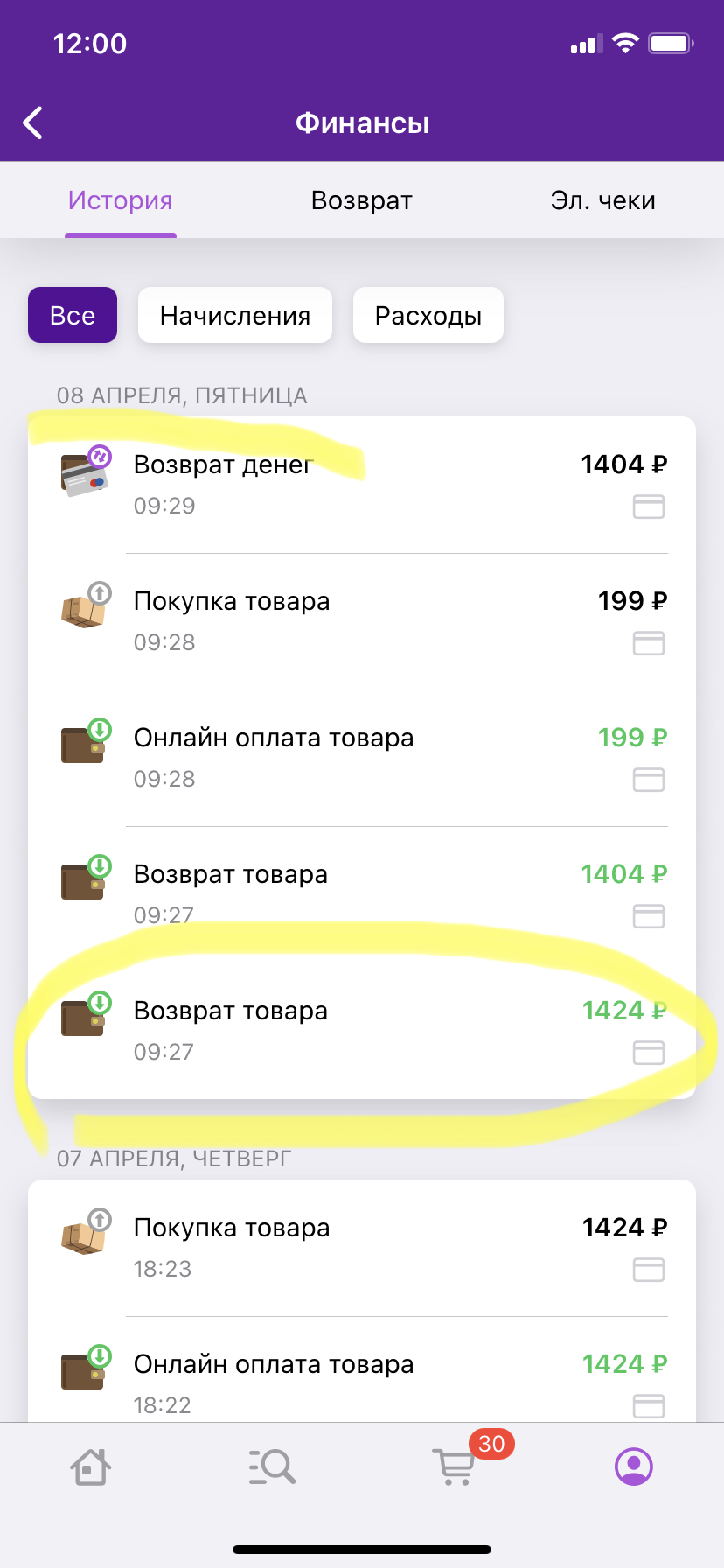Screen dimensions: 724x1568
Task: Open the catalog search tab
Action: (271, 1466)
